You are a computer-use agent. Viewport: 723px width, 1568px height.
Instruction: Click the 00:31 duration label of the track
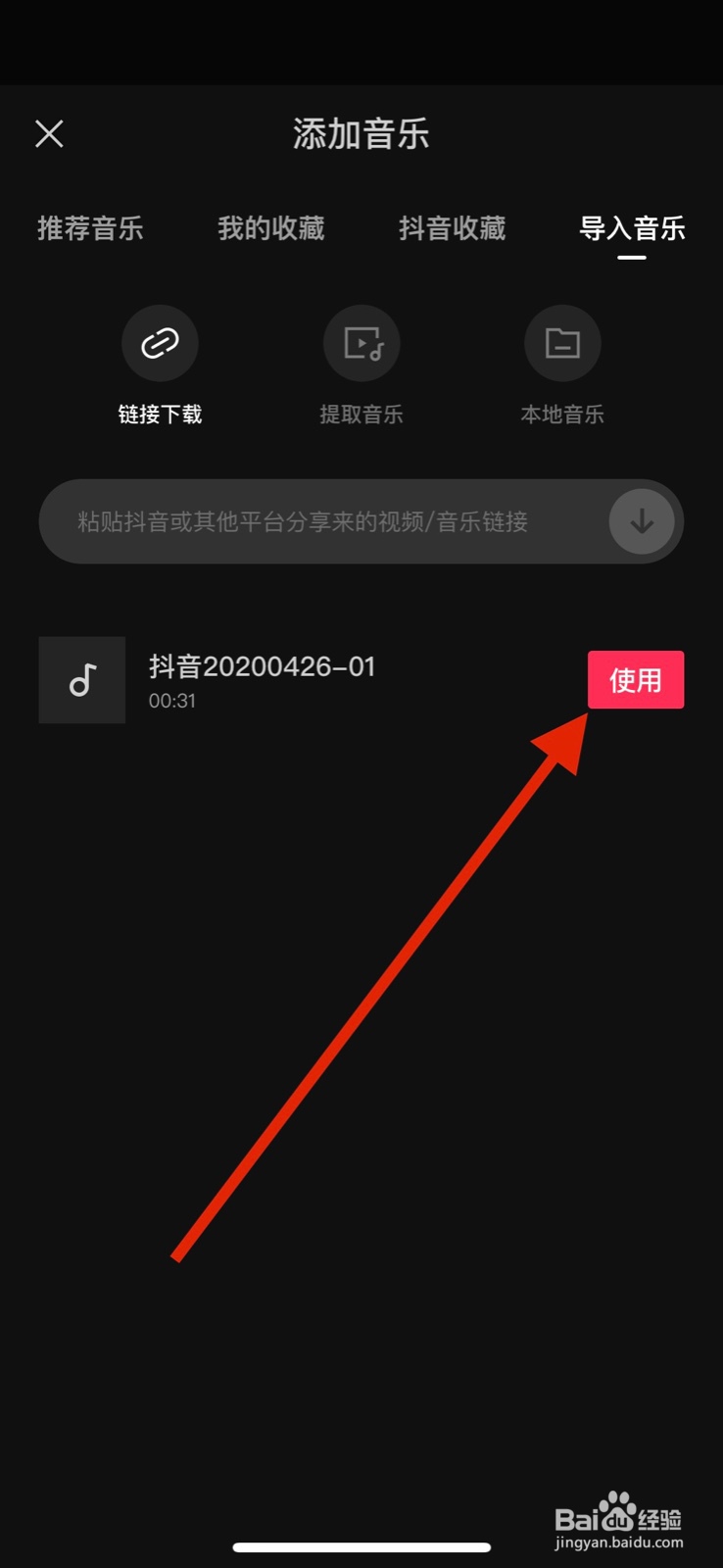pyautogui.click(x=171, y=700)
